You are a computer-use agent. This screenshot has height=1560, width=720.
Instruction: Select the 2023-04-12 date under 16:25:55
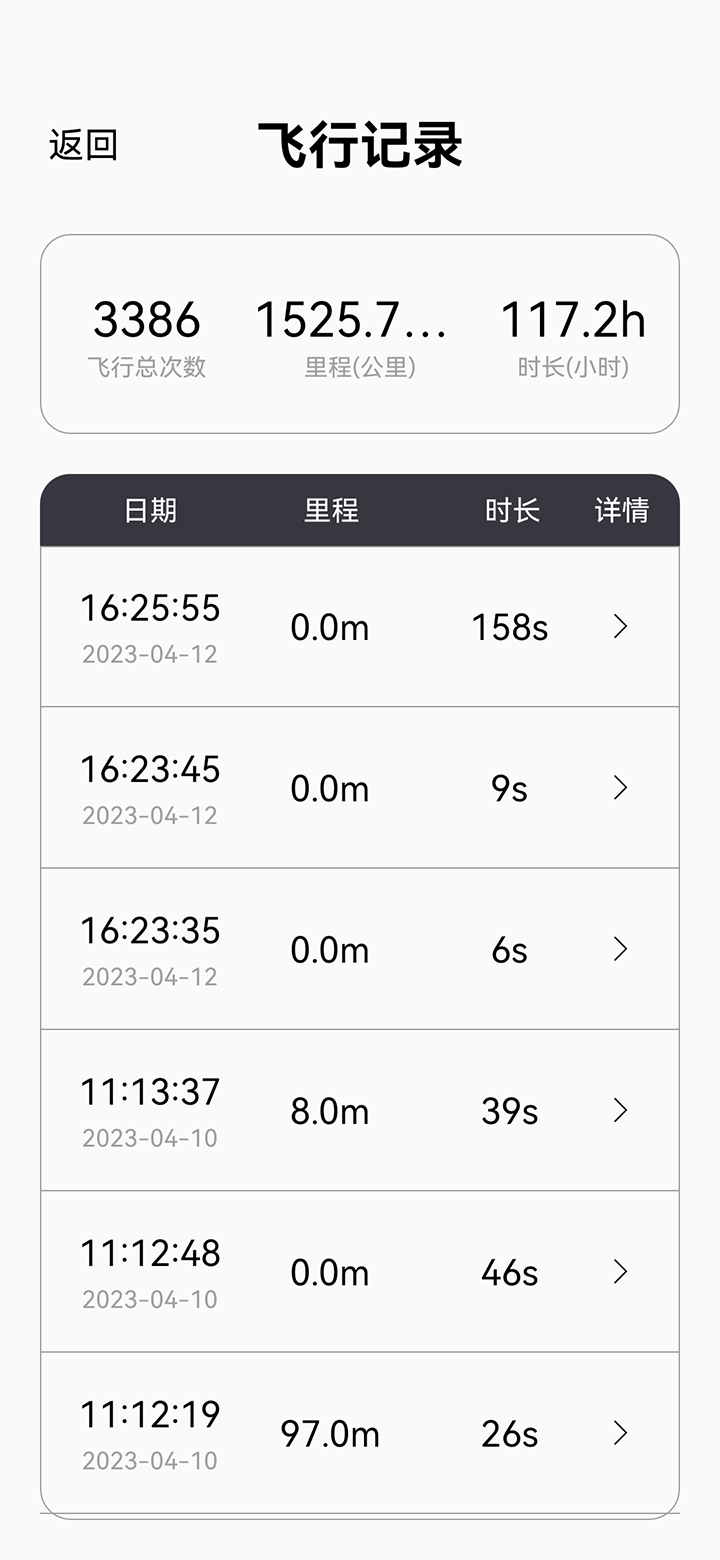(151, 655)
